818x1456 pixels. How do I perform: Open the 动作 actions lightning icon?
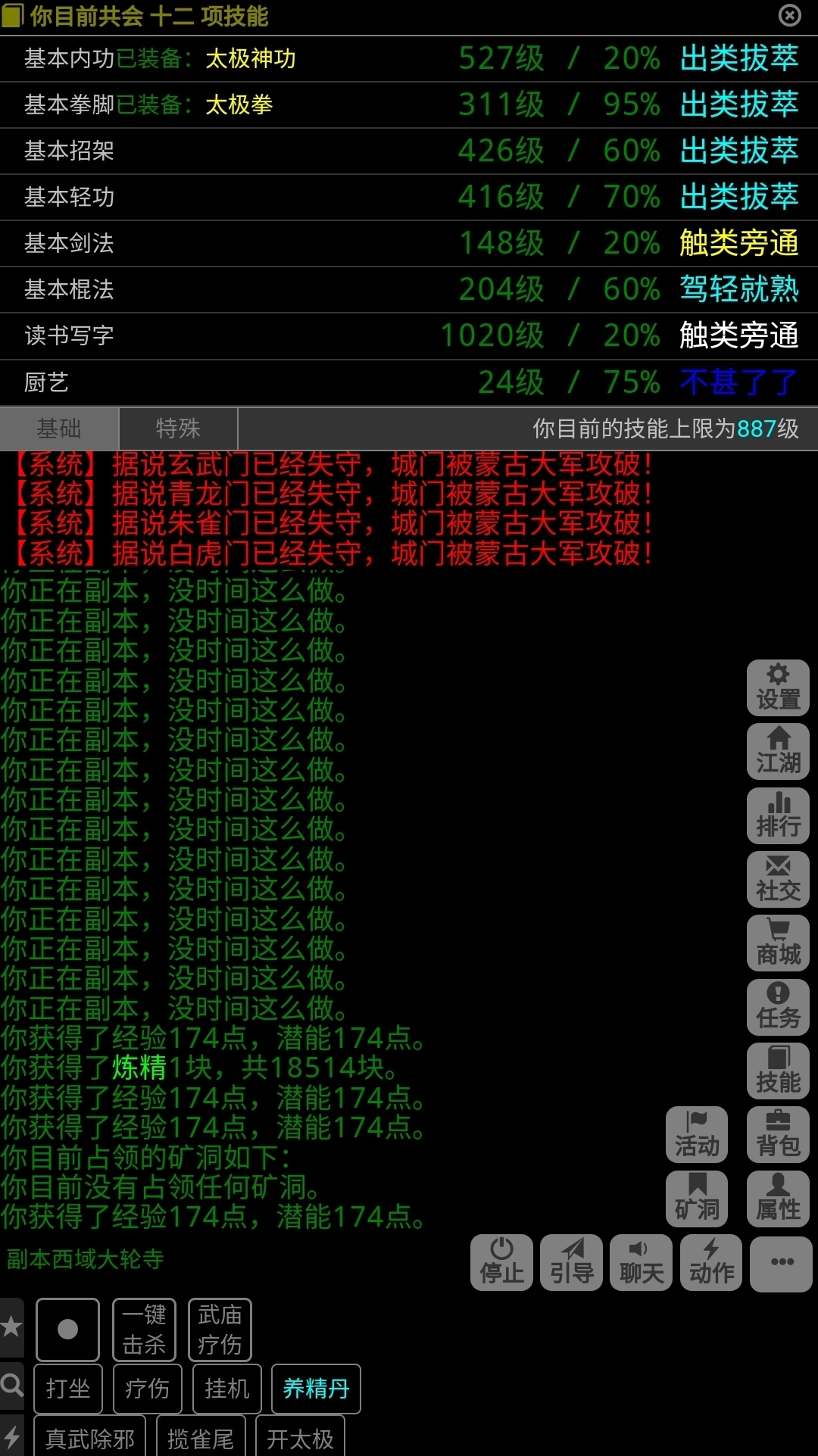pyautogui.click(x=710, y=1262)
